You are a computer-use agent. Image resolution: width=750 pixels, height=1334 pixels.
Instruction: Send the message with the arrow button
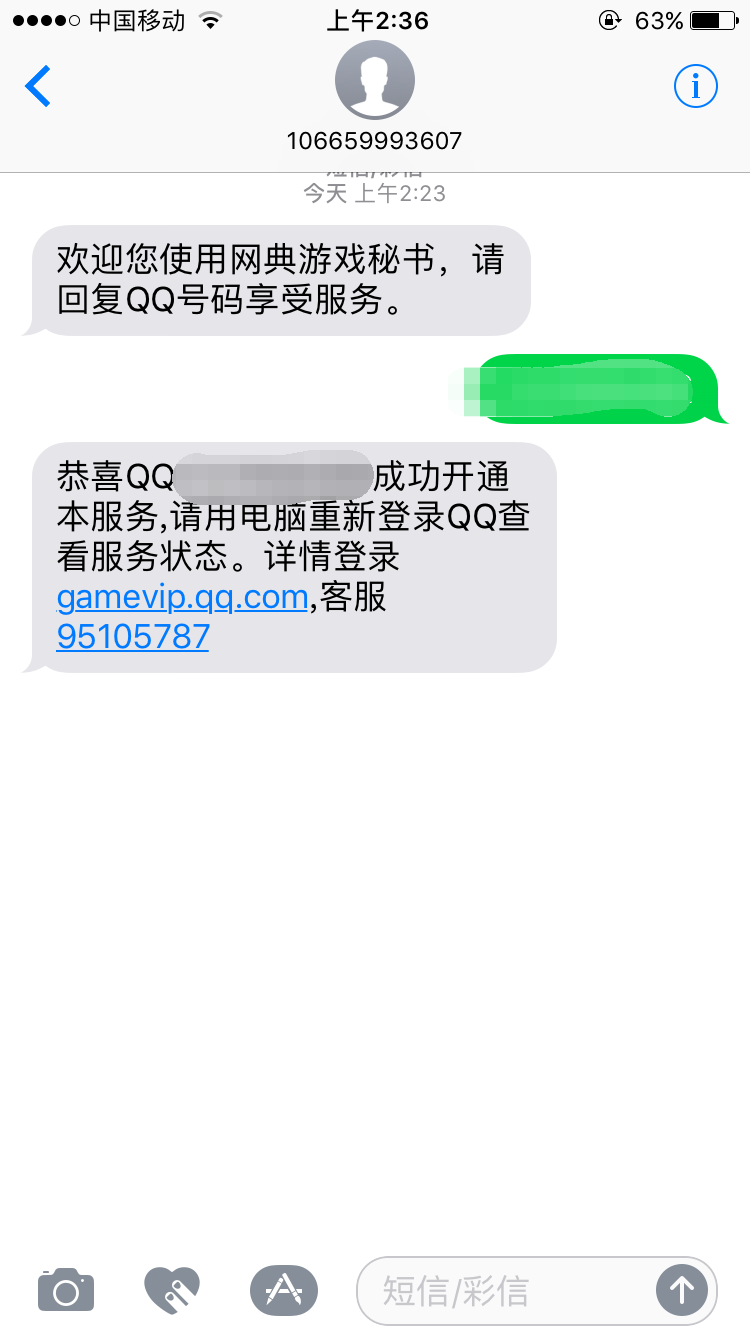click(x=682, y=1290)
